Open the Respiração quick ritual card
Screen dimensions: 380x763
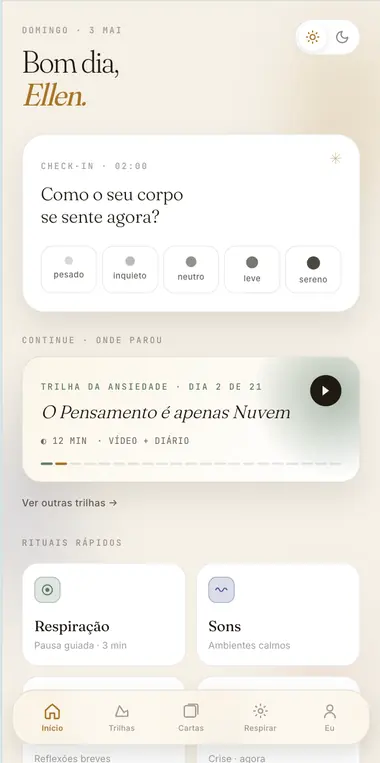(104, 614)
